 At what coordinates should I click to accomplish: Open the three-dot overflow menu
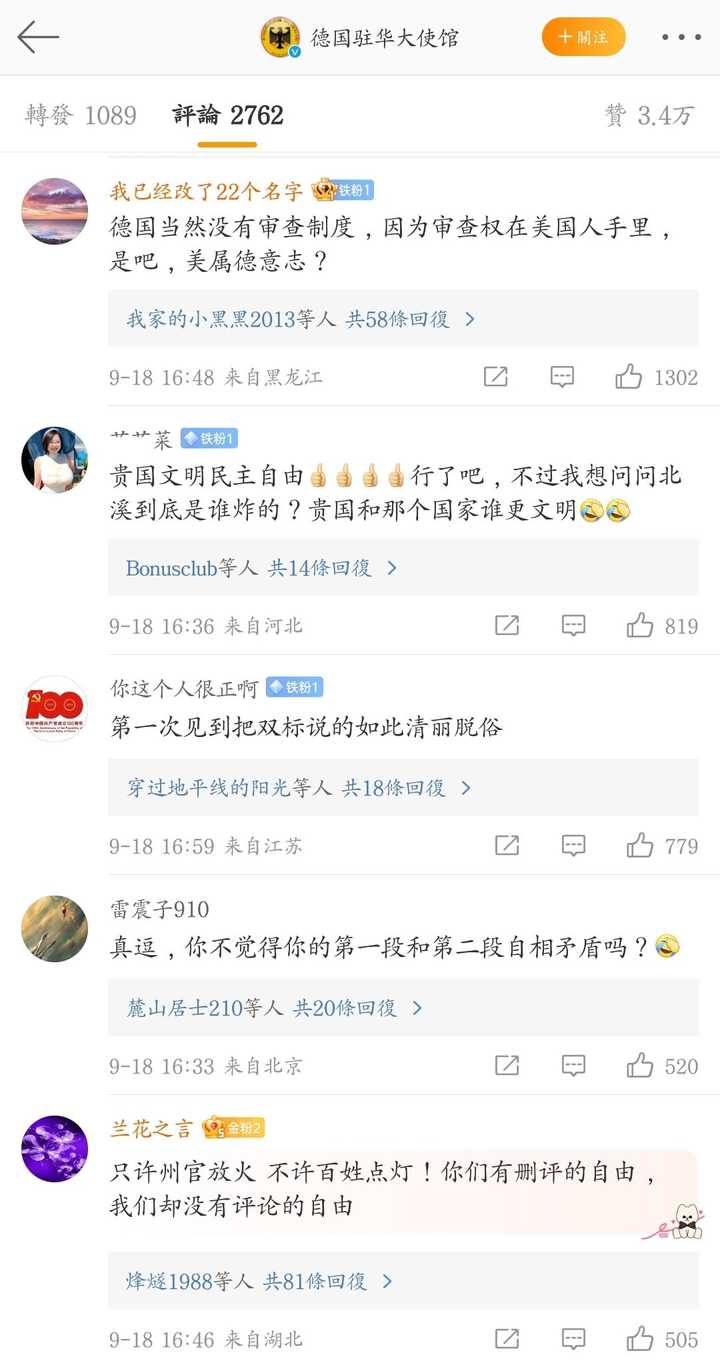(680, 37)
